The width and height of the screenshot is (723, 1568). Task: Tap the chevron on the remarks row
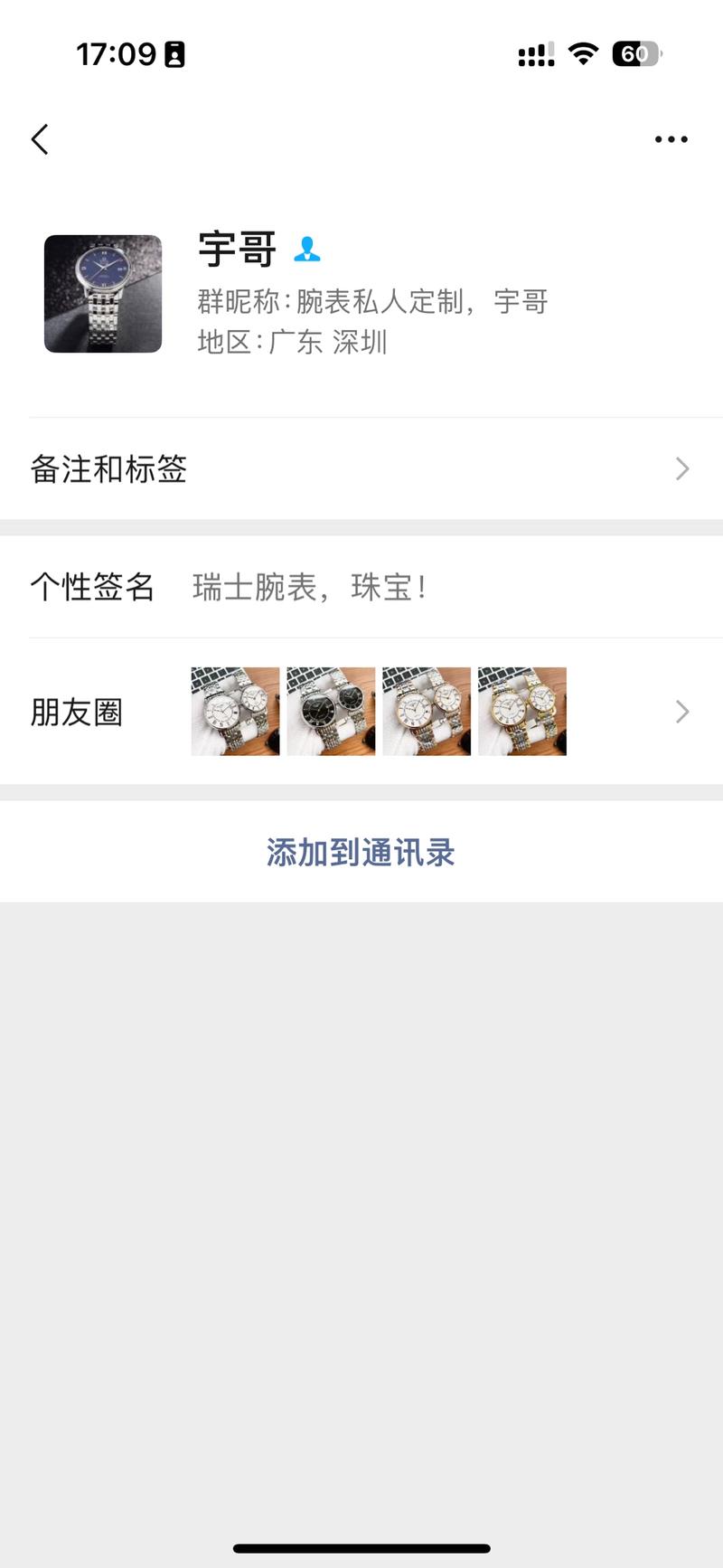[x=682, y=469]
